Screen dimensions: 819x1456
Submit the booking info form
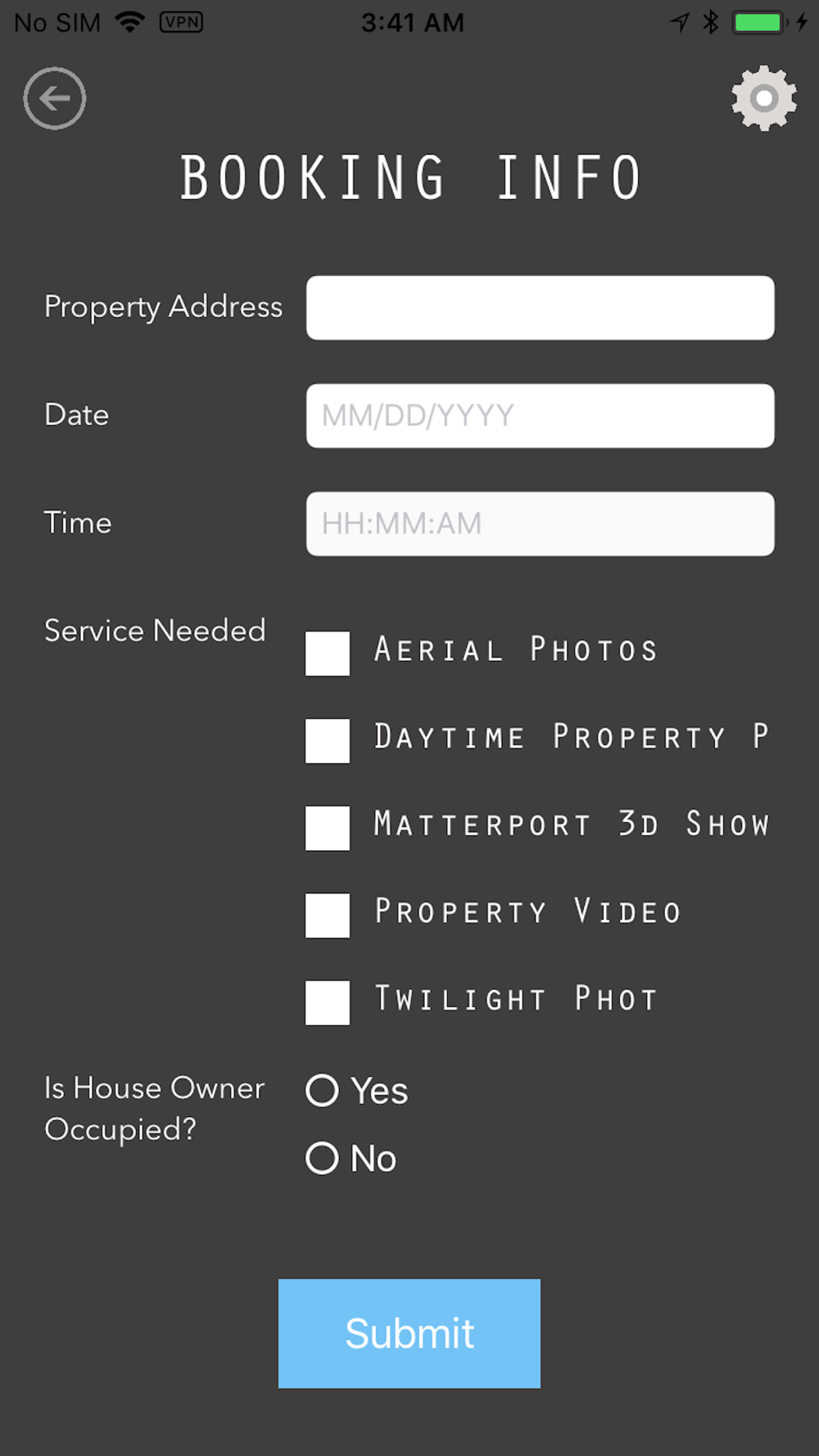tap(409, 1333)
